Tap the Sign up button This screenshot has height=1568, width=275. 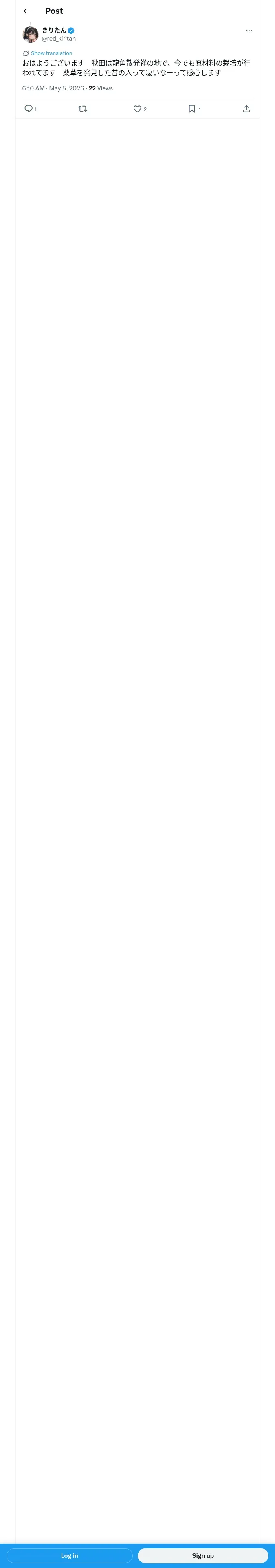(203, 1555)
